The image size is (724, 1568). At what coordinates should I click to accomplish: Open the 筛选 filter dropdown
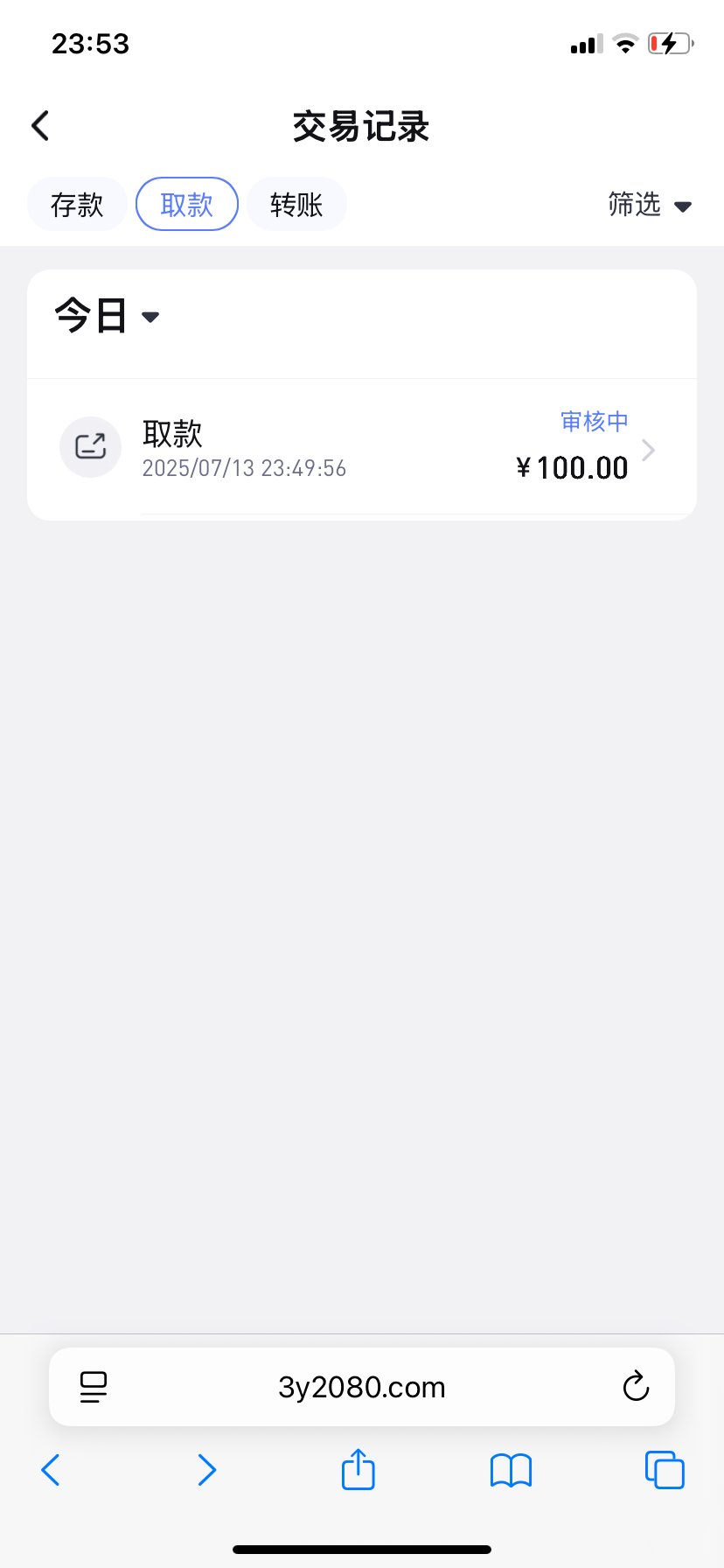[x=650, y=206]
